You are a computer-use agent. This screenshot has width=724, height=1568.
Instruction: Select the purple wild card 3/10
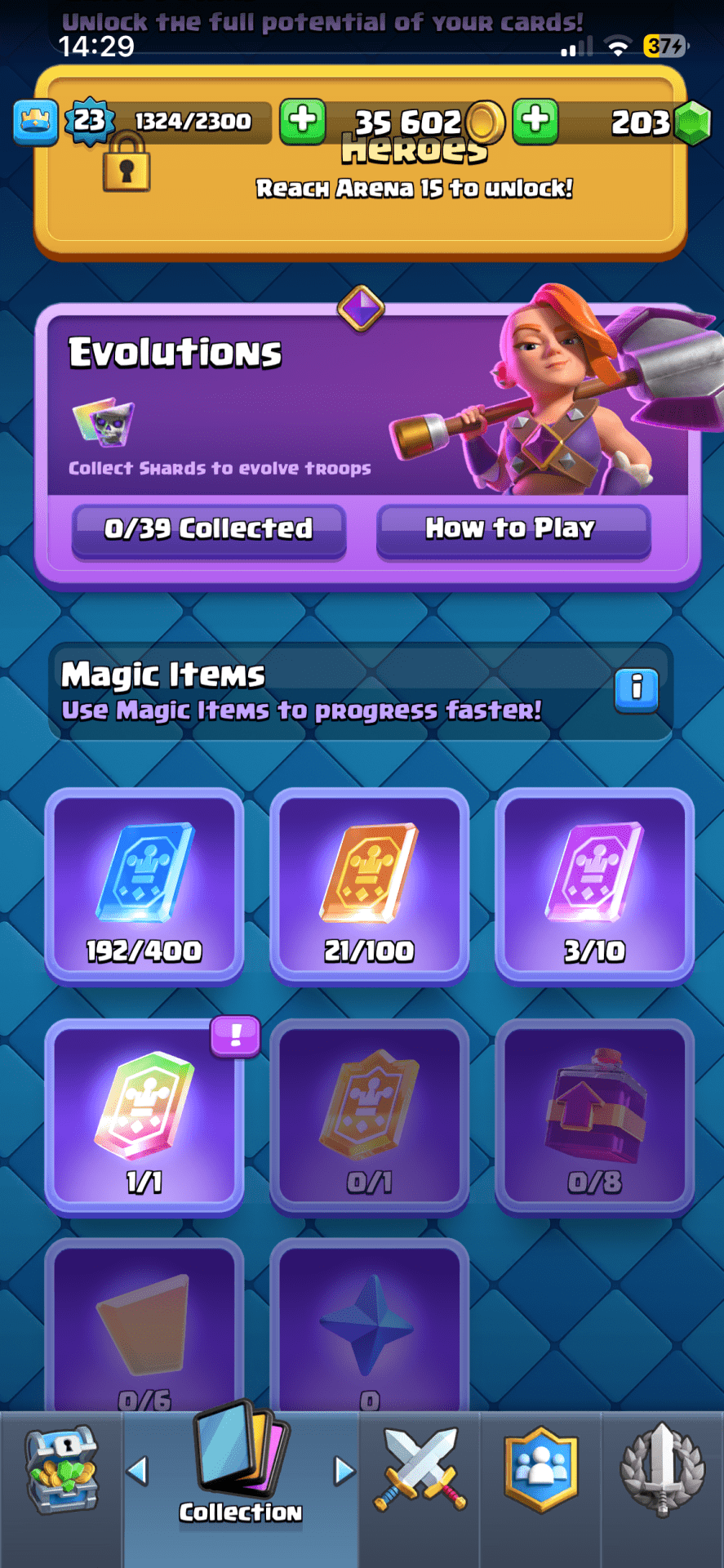[594, 886]
